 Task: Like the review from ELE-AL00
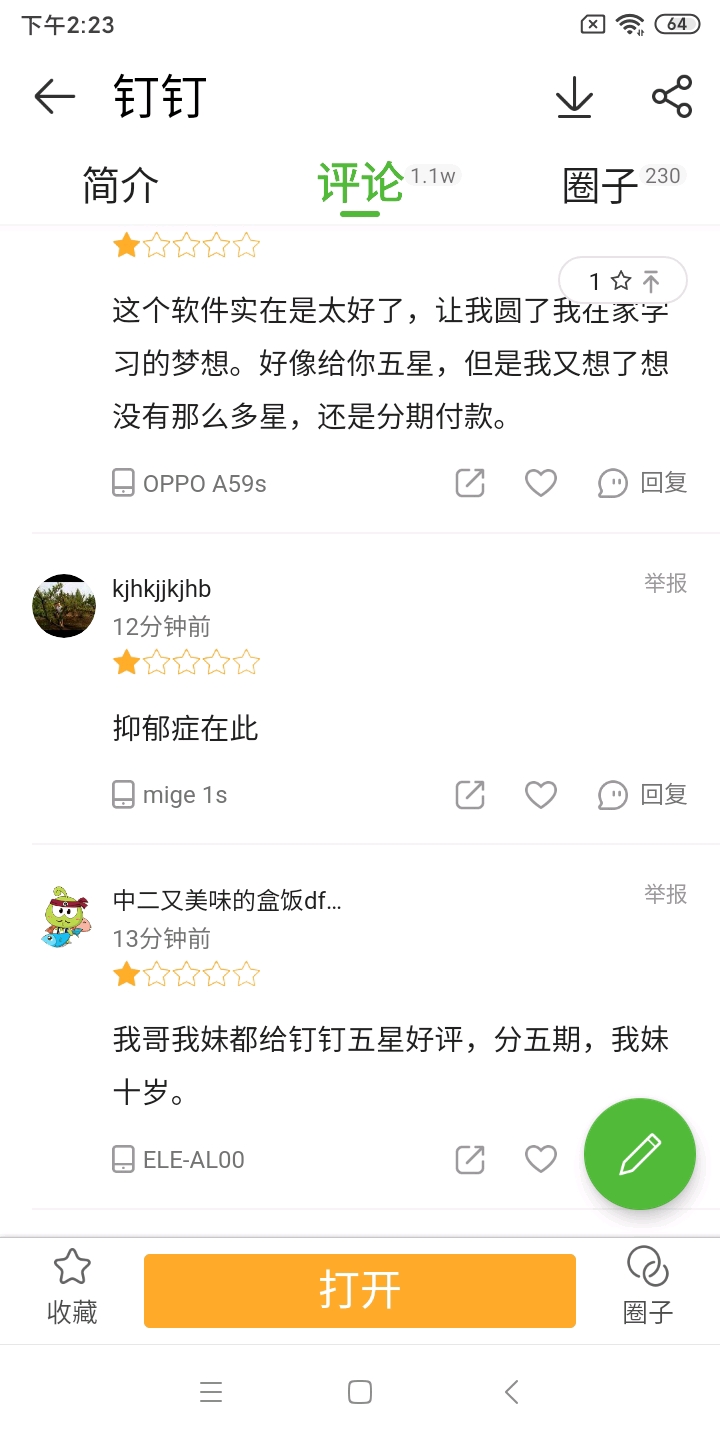click(541, 1159)
